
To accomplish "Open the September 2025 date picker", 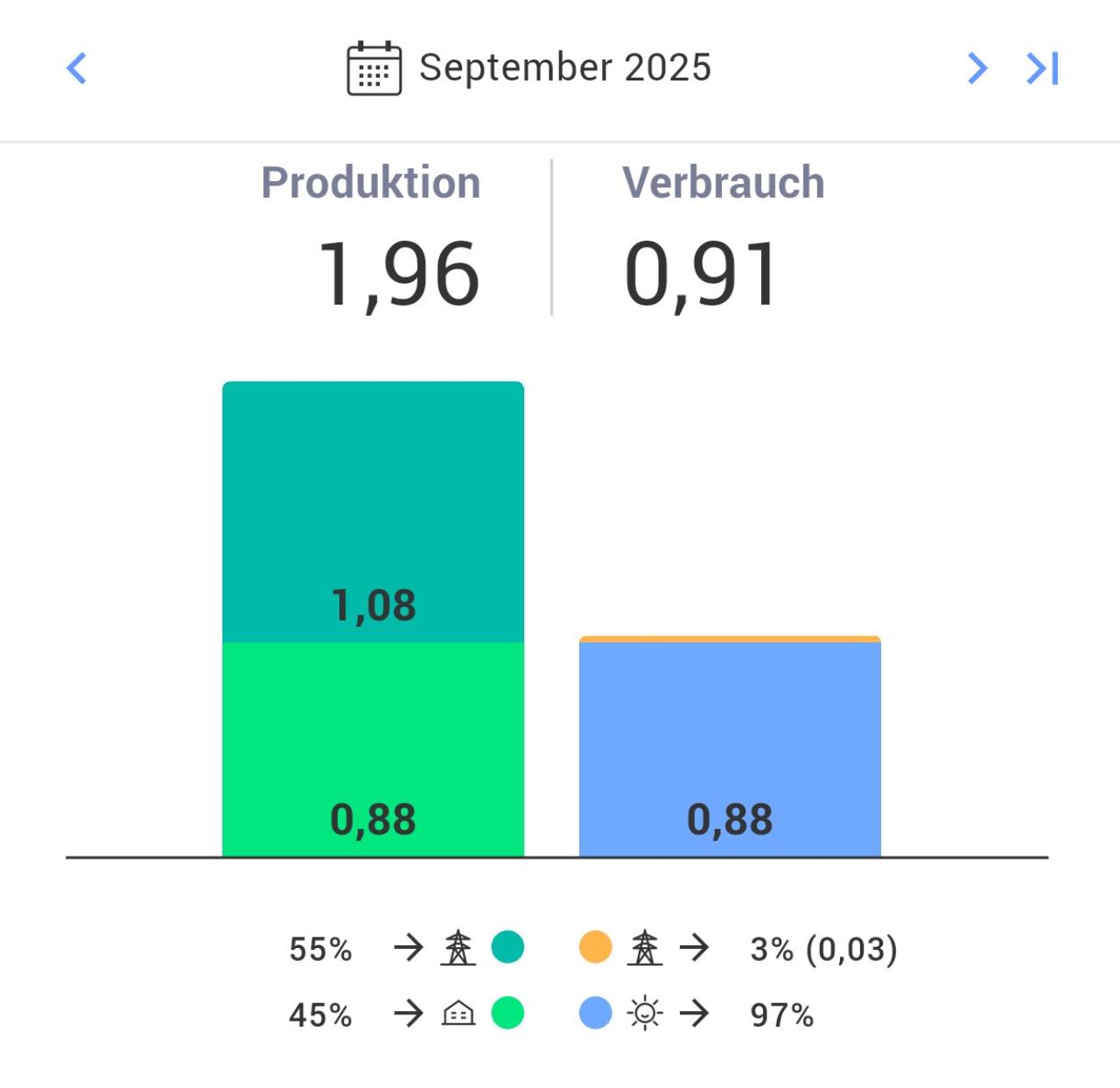I will 530,68.
